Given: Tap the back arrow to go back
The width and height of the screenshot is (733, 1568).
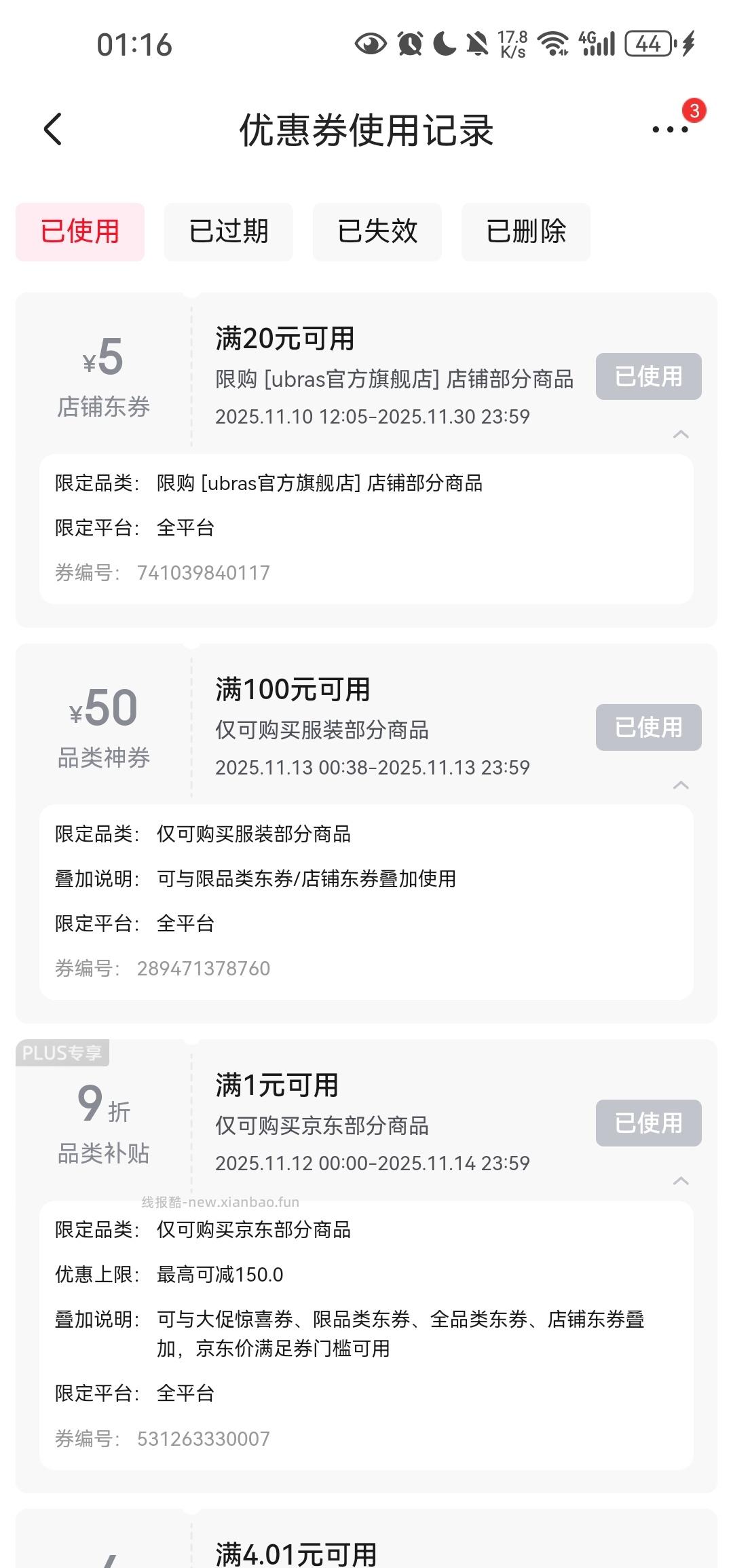Looking at the screenshot, I should tap(53, 130).
